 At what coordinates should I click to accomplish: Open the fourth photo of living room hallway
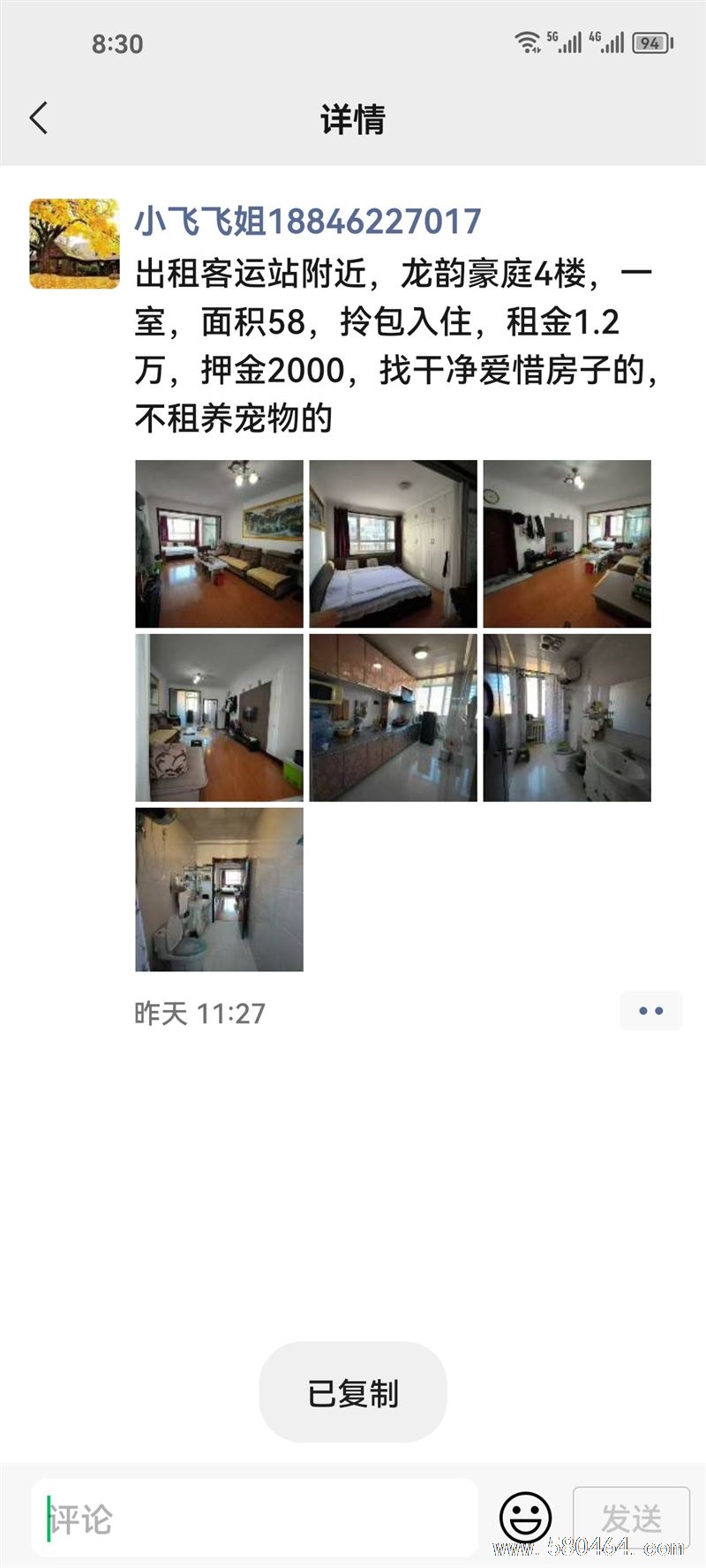pyautogui.click(x=219, y=718)
